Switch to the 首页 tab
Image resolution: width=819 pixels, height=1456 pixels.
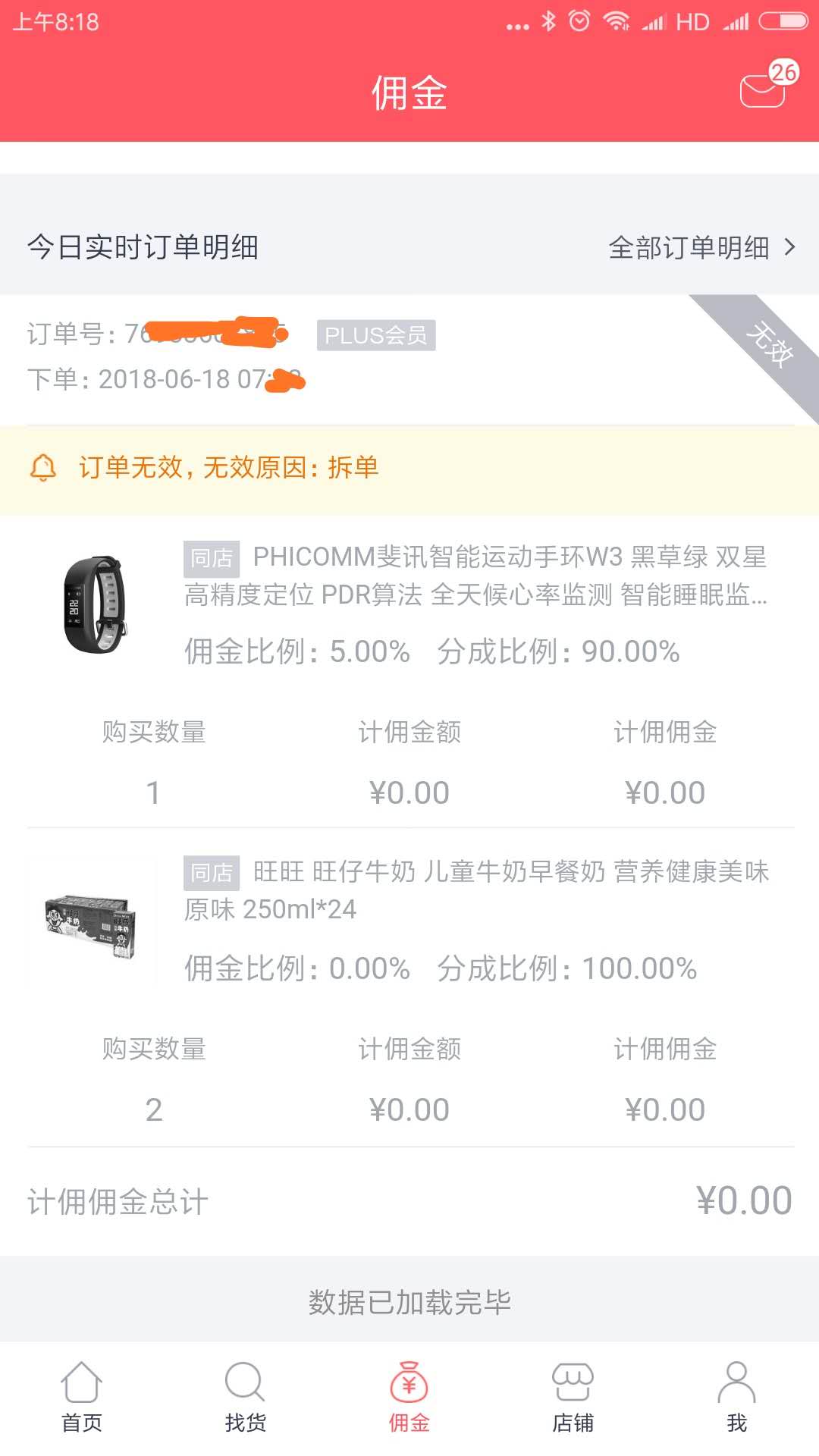(x=81, y=1401)
